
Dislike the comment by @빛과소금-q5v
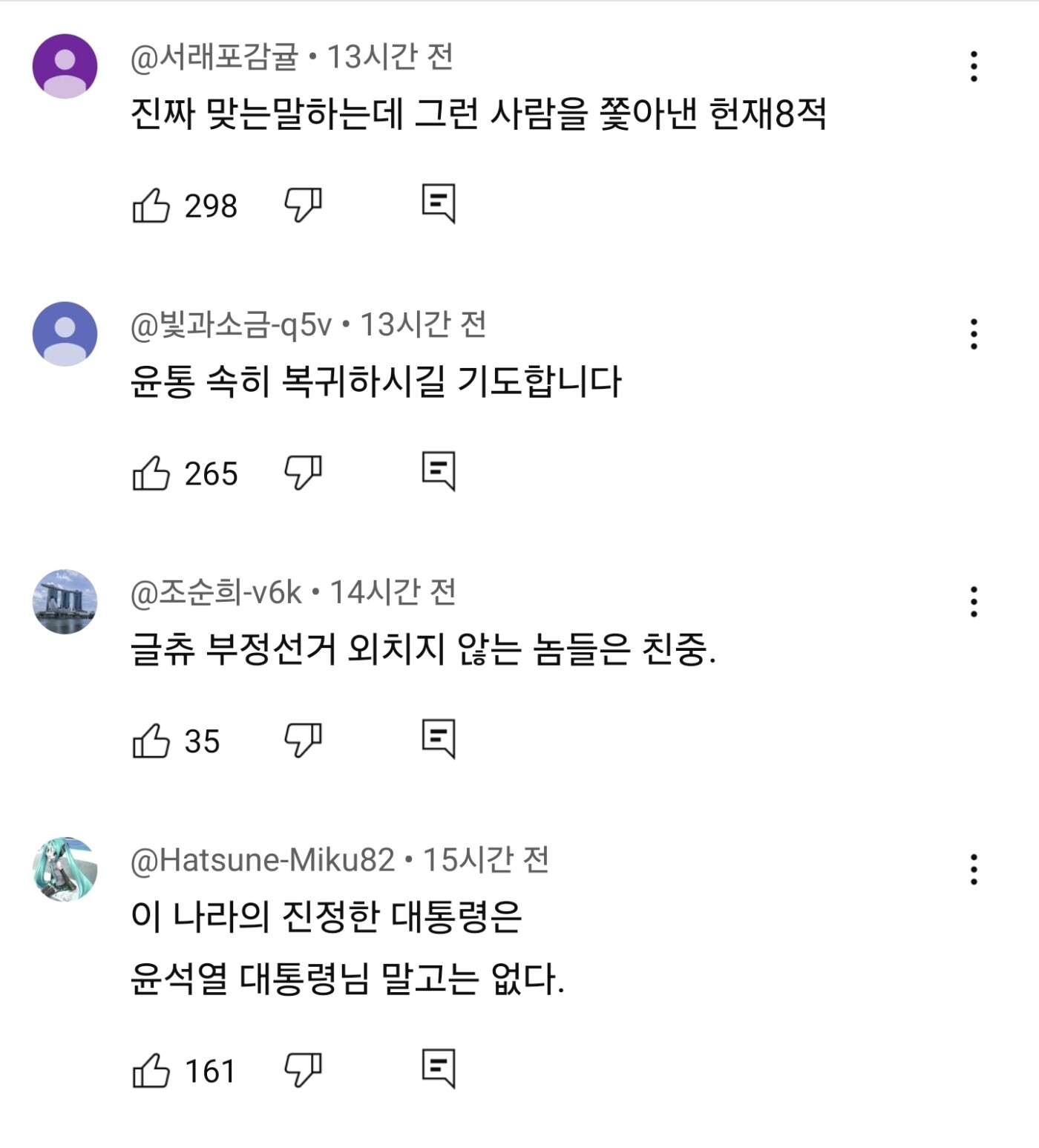point(303,472)
